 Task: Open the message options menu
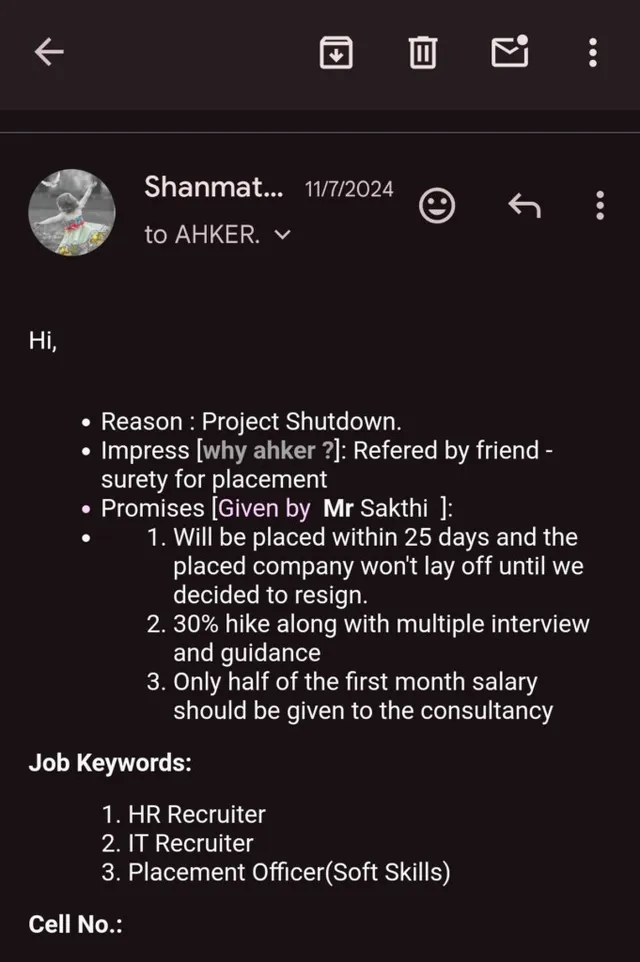(600, 206)
